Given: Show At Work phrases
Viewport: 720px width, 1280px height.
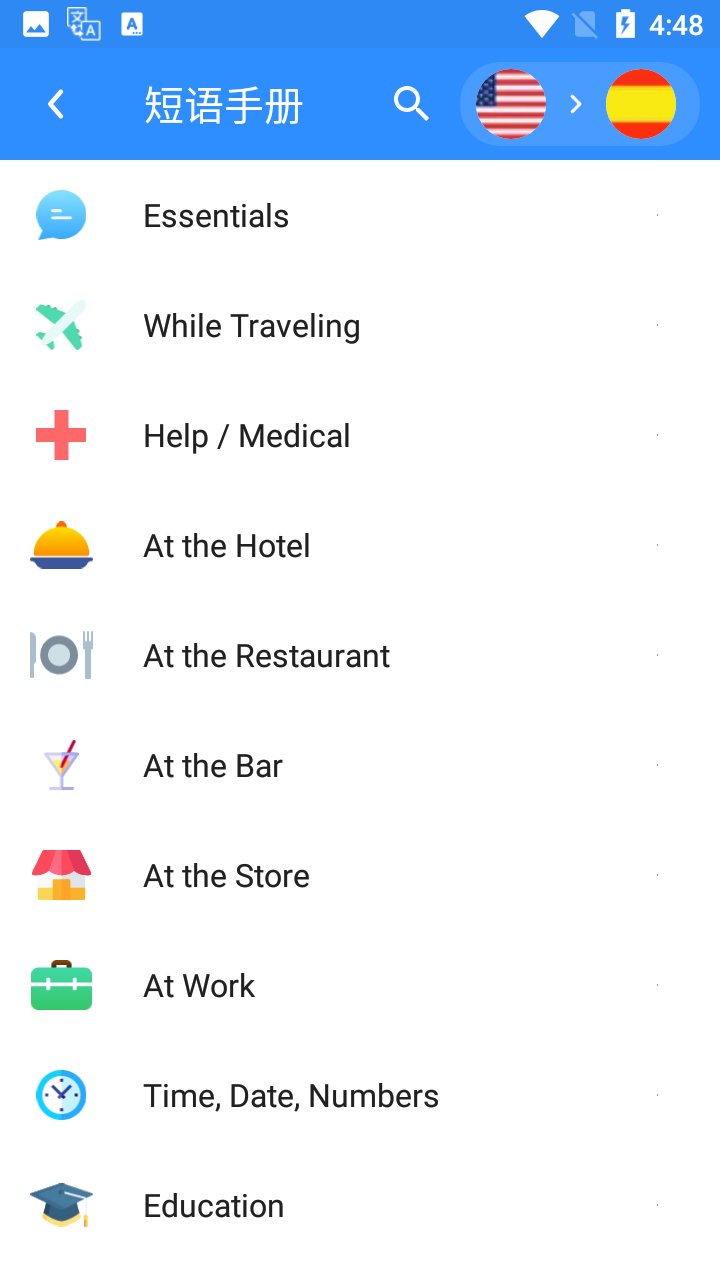Looking at the screenshot, I should pos(199,986).
